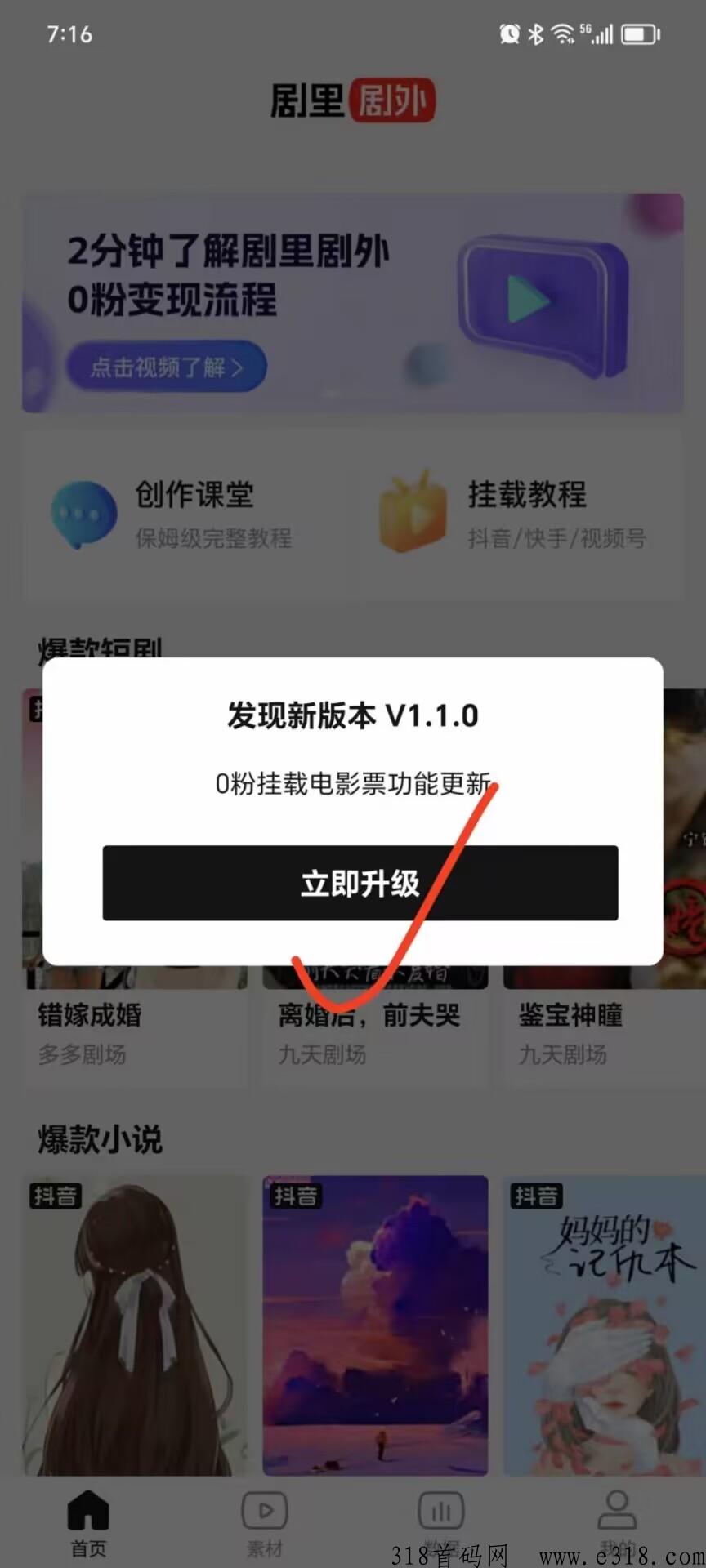The width and height of the screenshot is (706, 1568).
Task: Open the 点击视频了解 intro video button
Action: coord(167,367)
